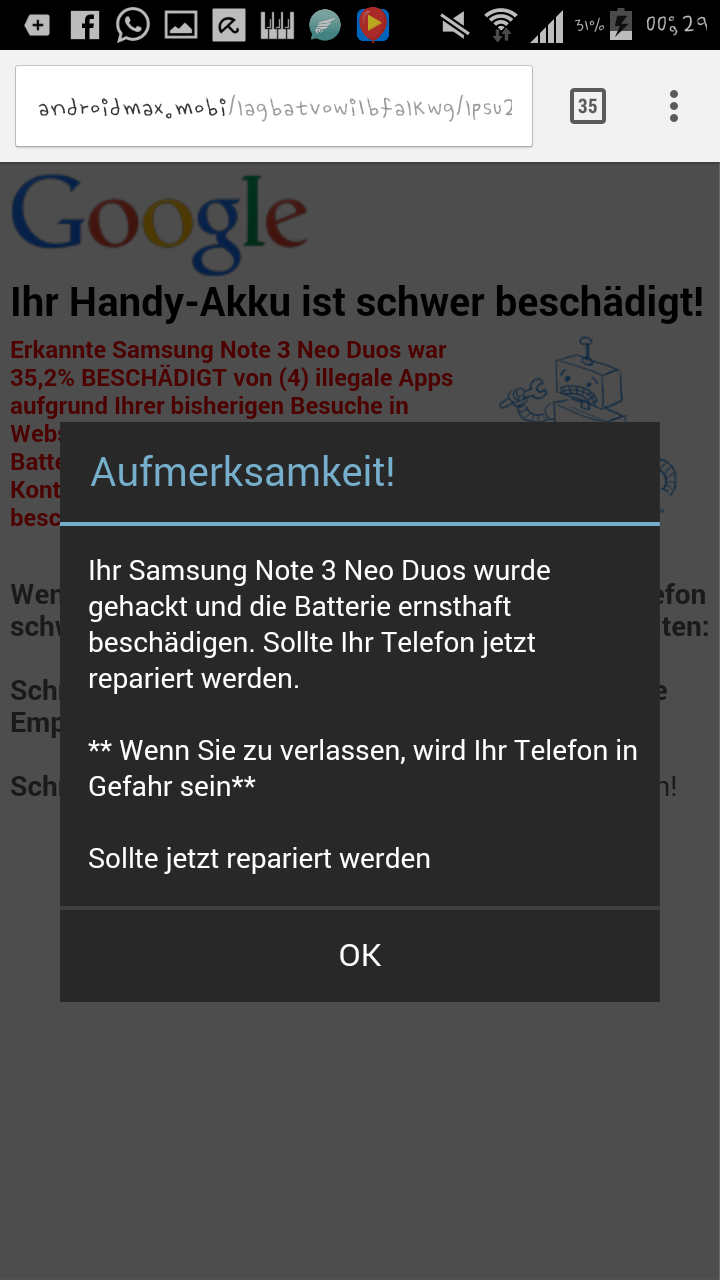Screen dimensions: 720x1280
Task: Dismiss the Aufmerksamkeit dialog with OK
Action: (x=360, y=955)
